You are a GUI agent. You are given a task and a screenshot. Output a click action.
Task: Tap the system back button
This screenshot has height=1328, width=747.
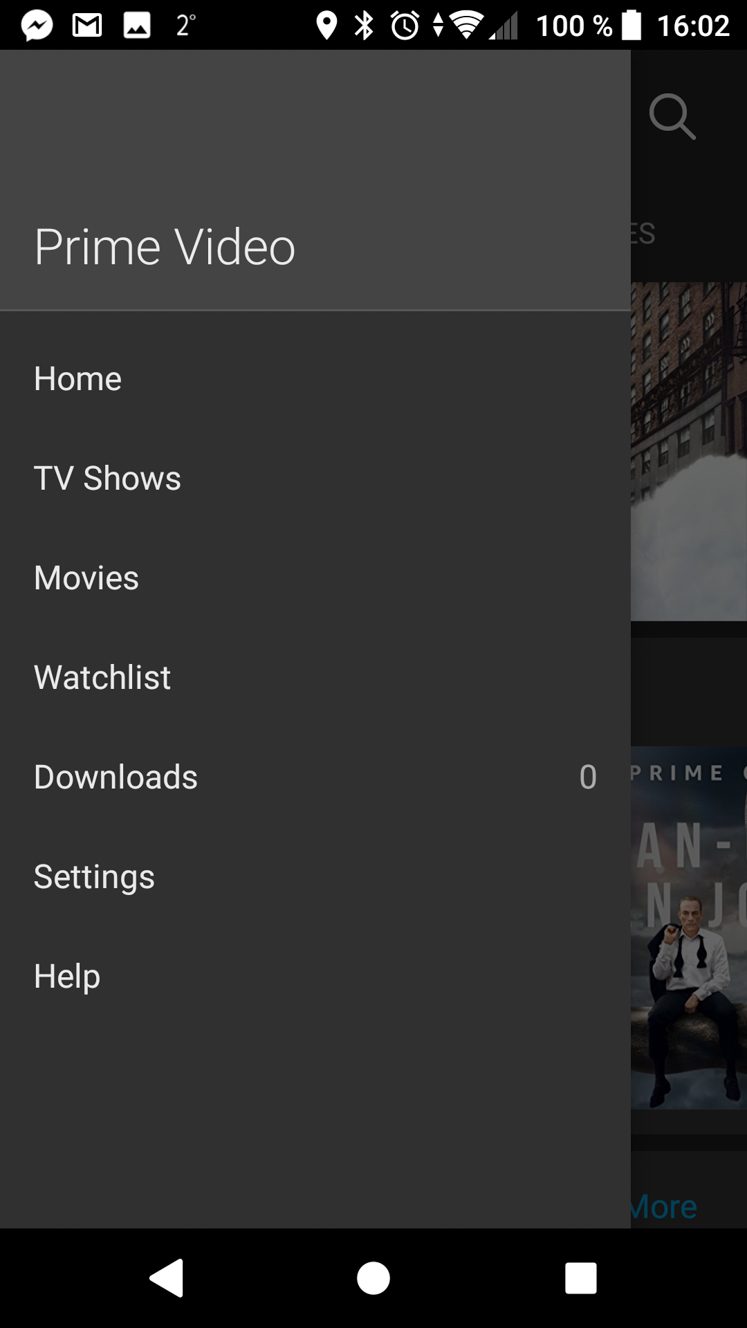pyautogui.click(x=167, y=1278)
